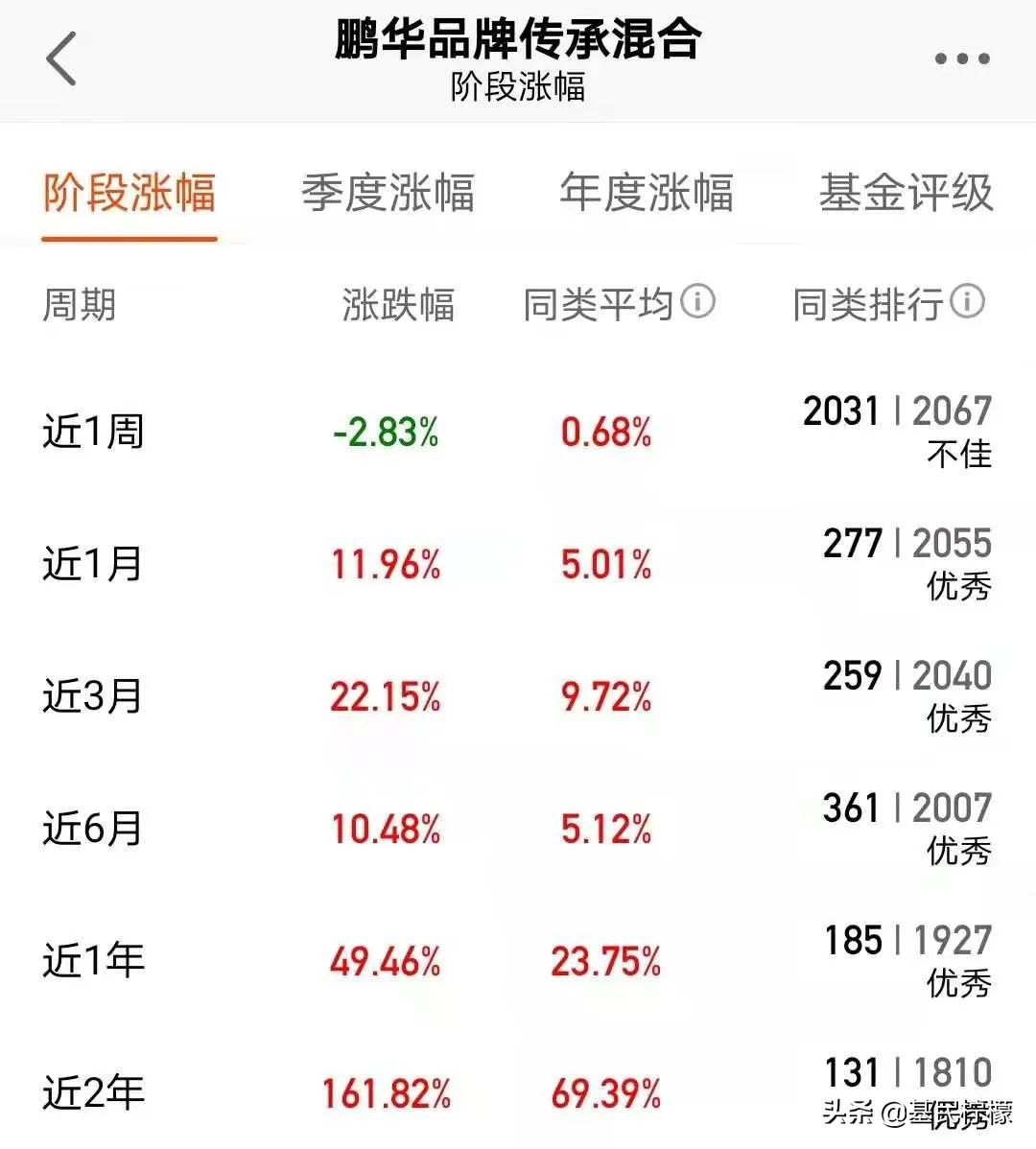Viewport: 1036px width, 1149px height.
Task: Open the 基金评级 tab
Action: (905, 194)
